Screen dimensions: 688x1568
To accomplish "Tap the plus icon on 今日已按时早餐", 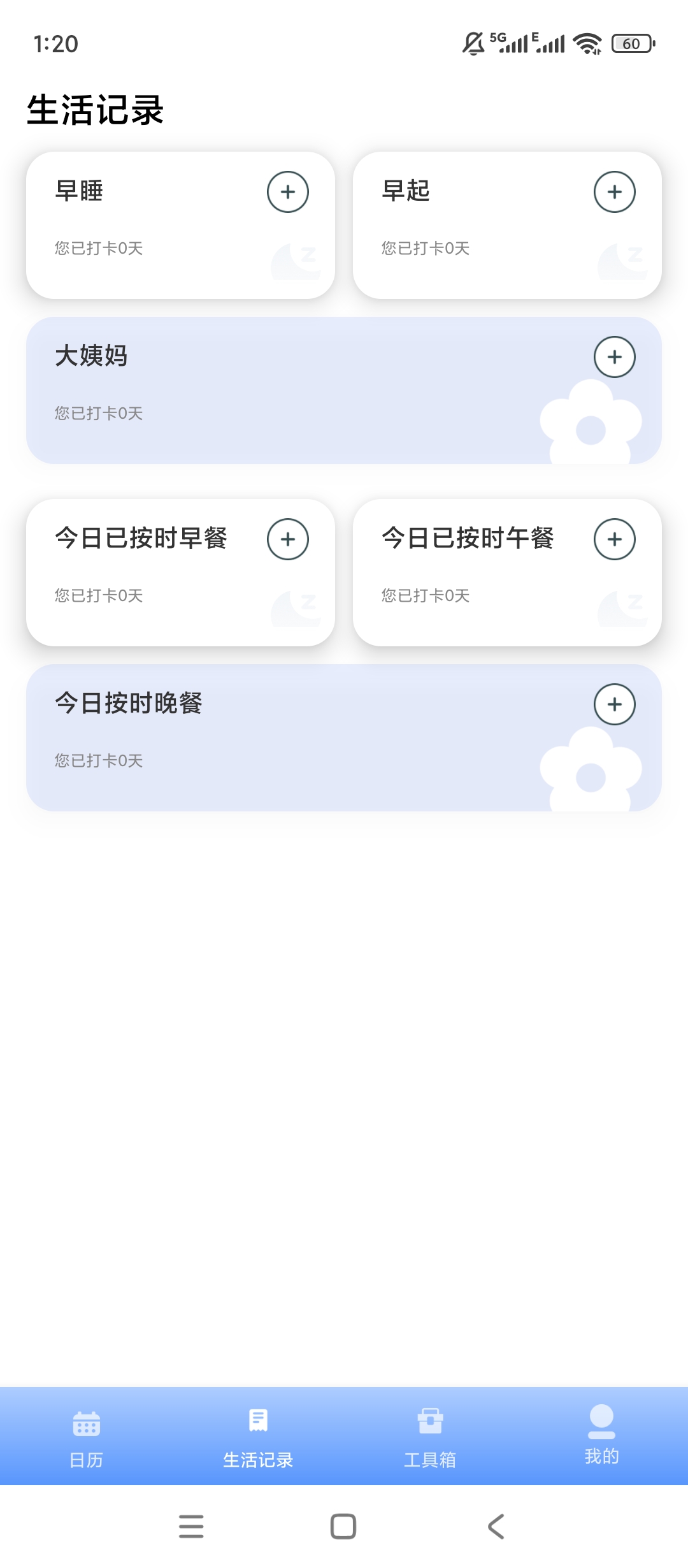I will (x=288, y=539).
